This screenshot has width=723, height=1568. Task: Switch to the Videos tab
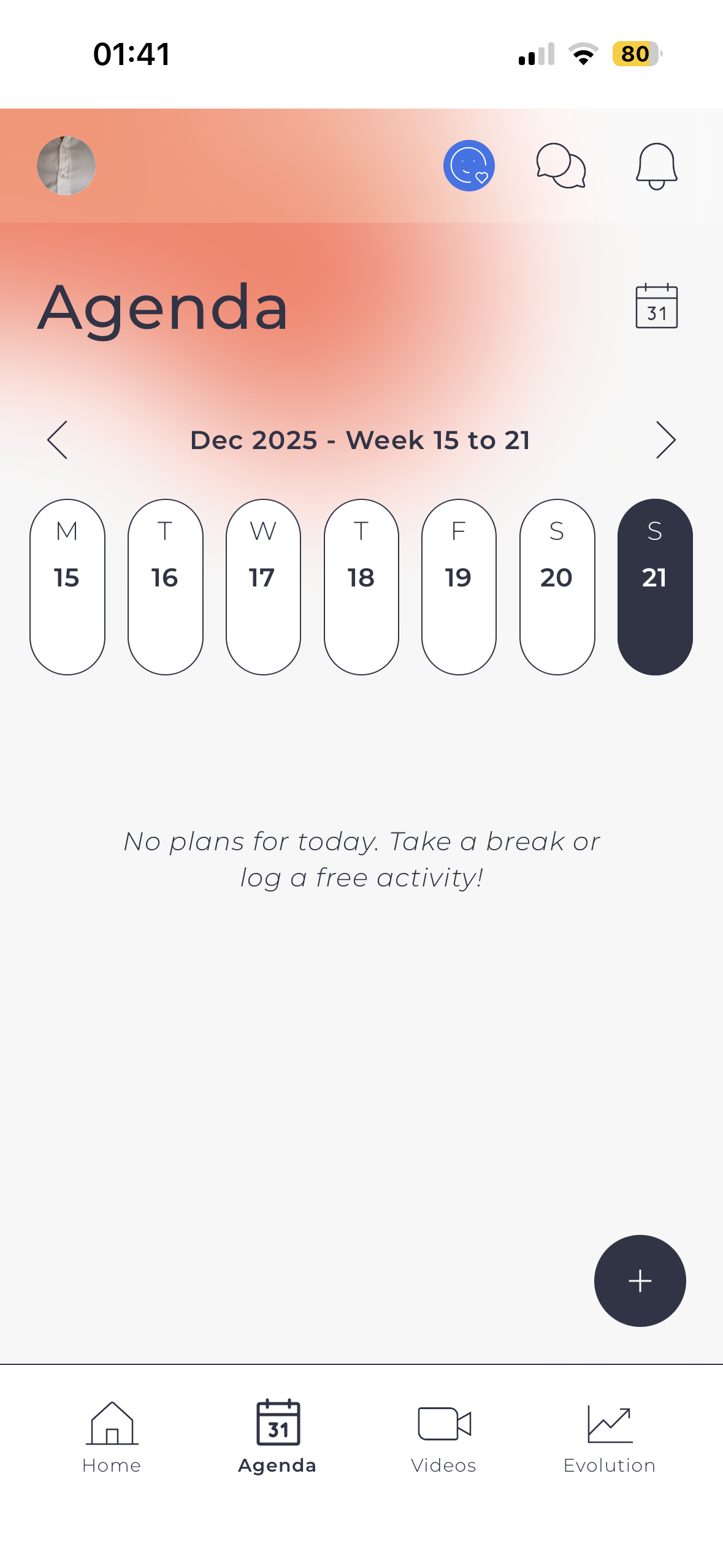[443, 1437]
